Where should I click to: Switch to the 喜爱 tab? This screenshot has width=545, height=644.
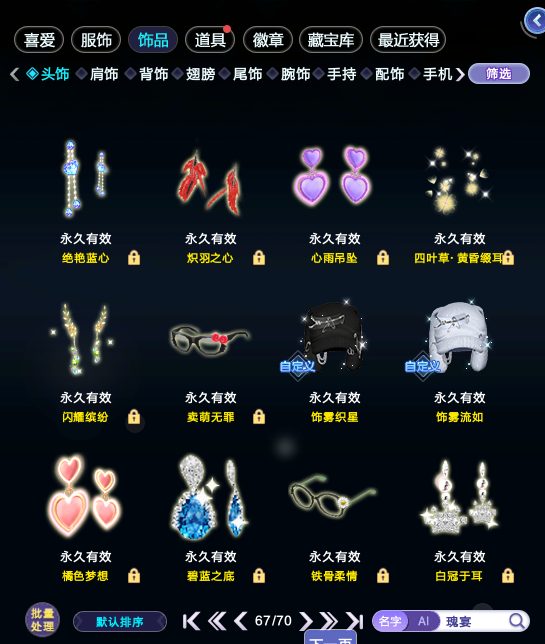click(x=39, y=40)
